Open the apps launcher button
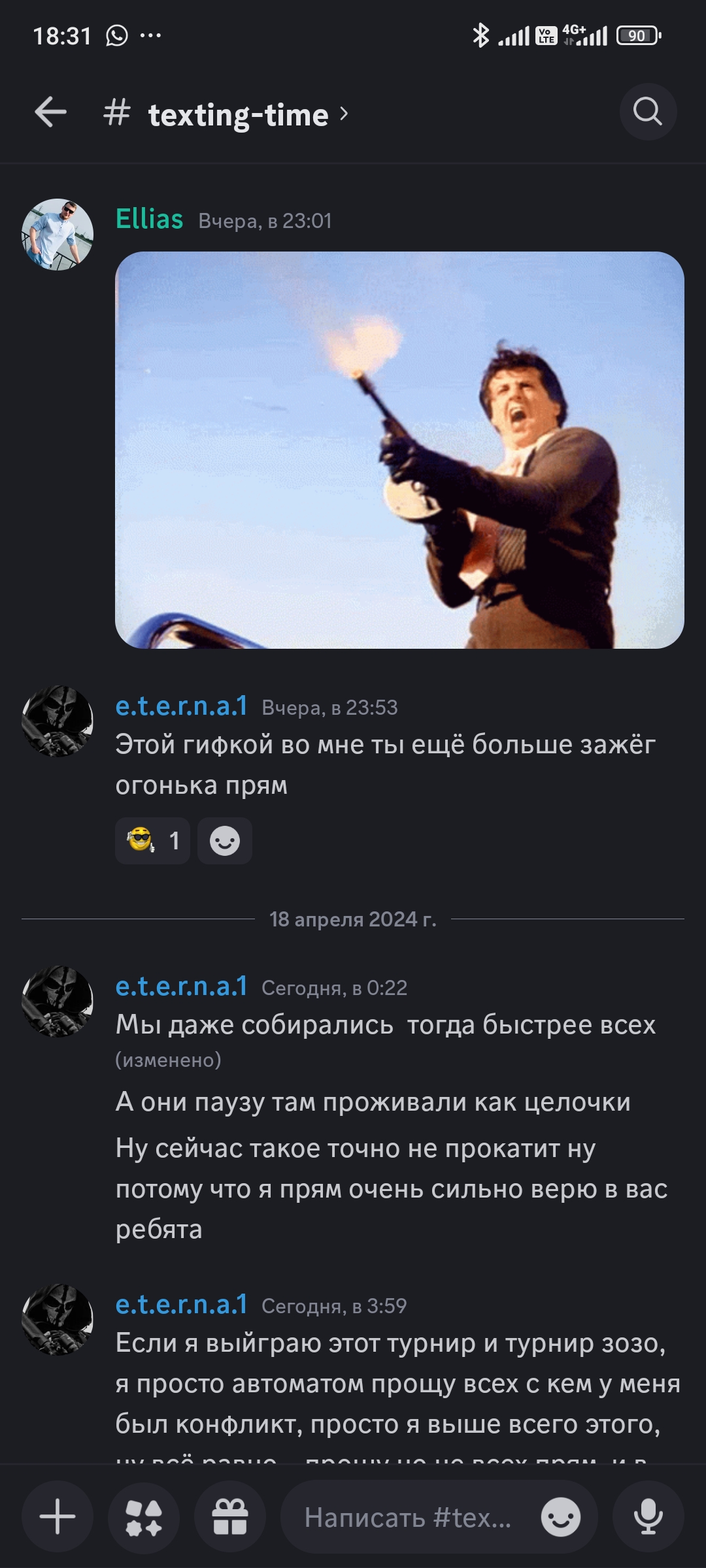 tap(144, 1516)
